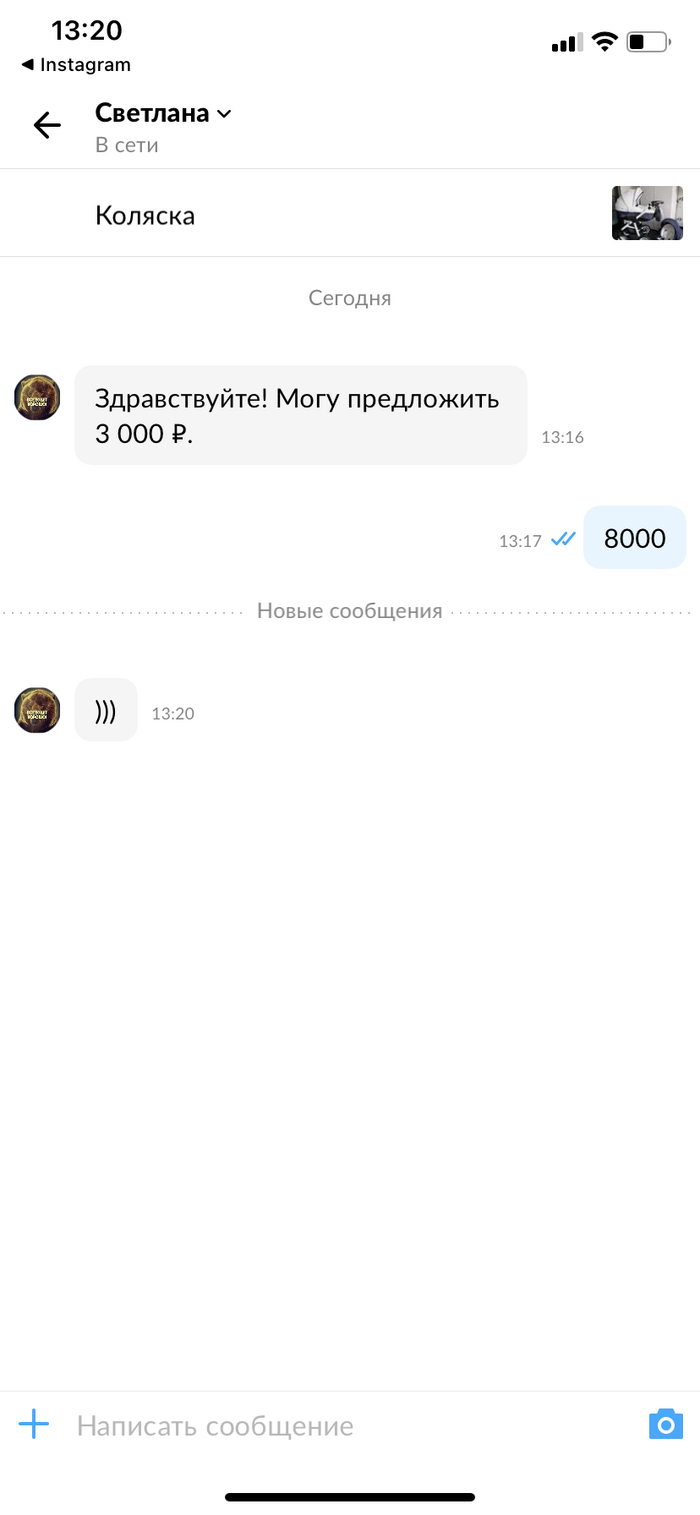
Task: Return to Instagram via status bar link
Action: coord(76,65)
